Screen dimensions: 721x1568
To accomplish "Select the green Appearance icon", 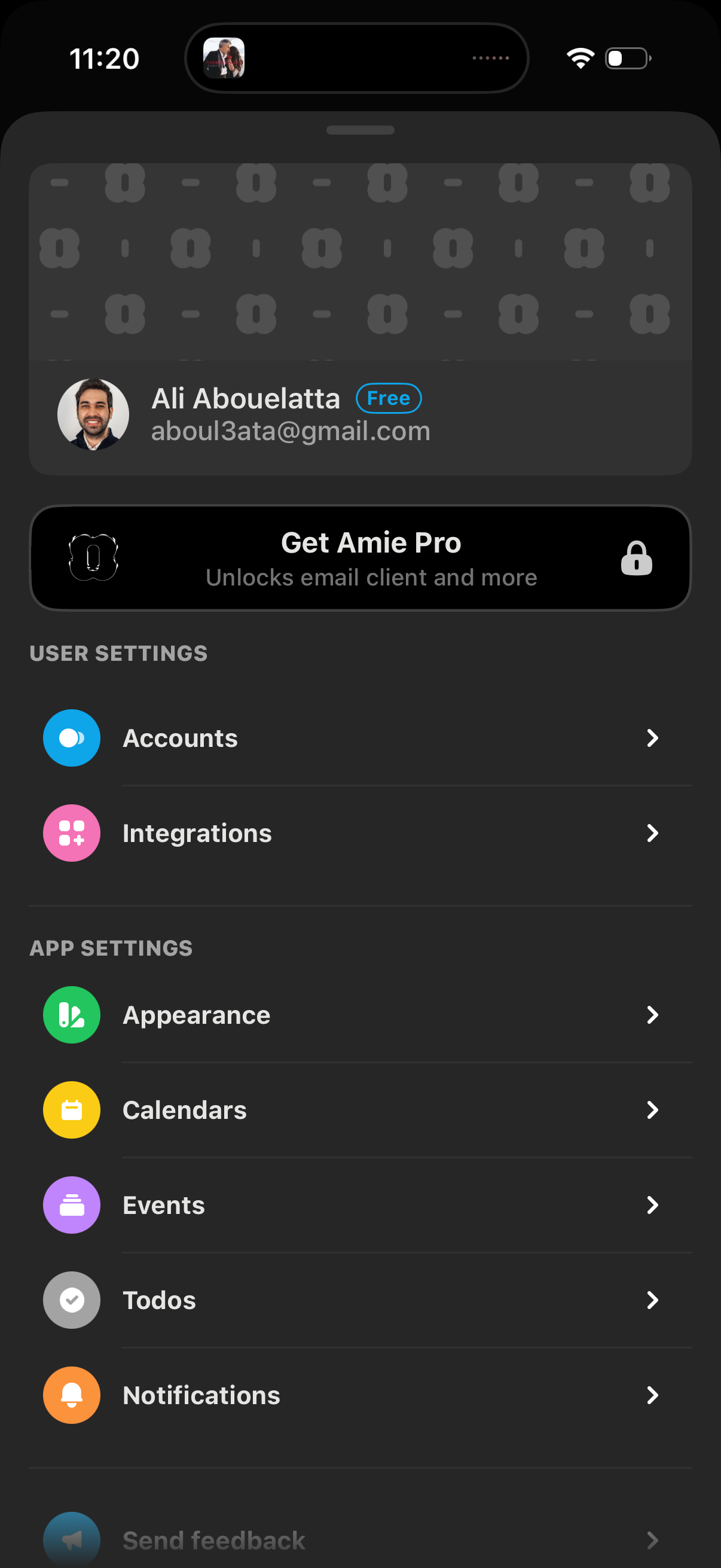I will coord(71,1015).
